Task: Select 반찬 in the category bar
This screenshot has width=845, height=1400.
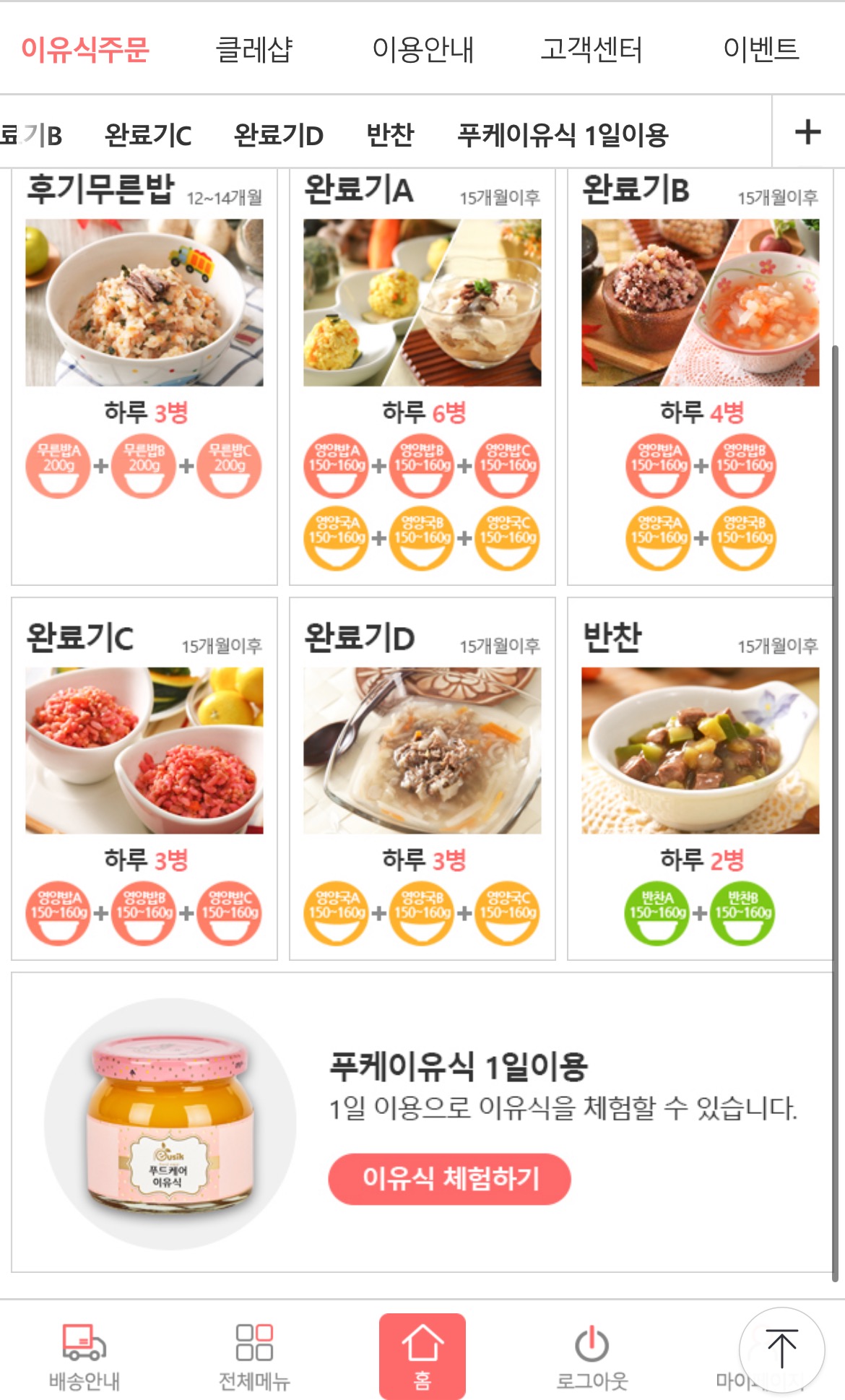Action: [x=390, y=134]
